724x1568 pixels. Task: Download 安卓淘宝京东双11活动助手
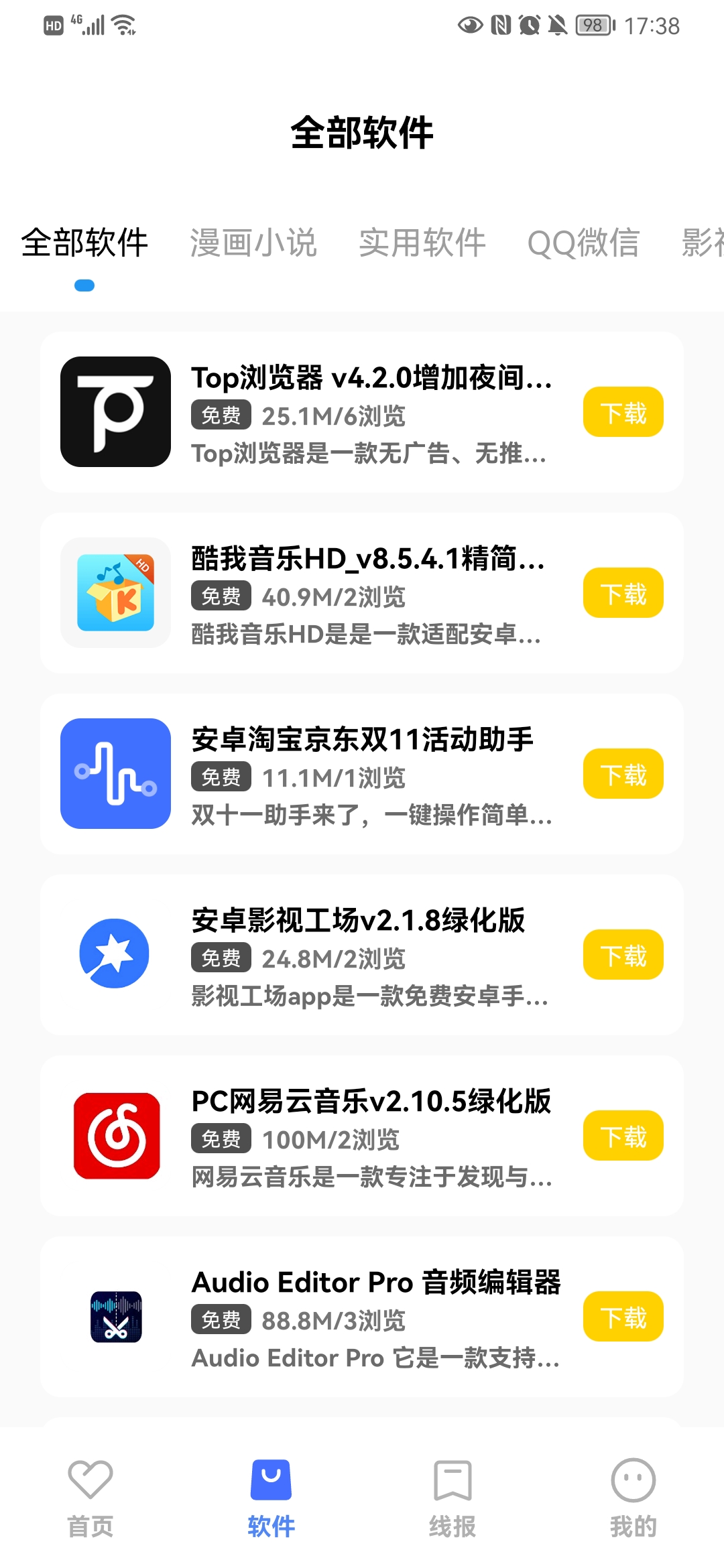pyautogui.click(x=623, y=774)
